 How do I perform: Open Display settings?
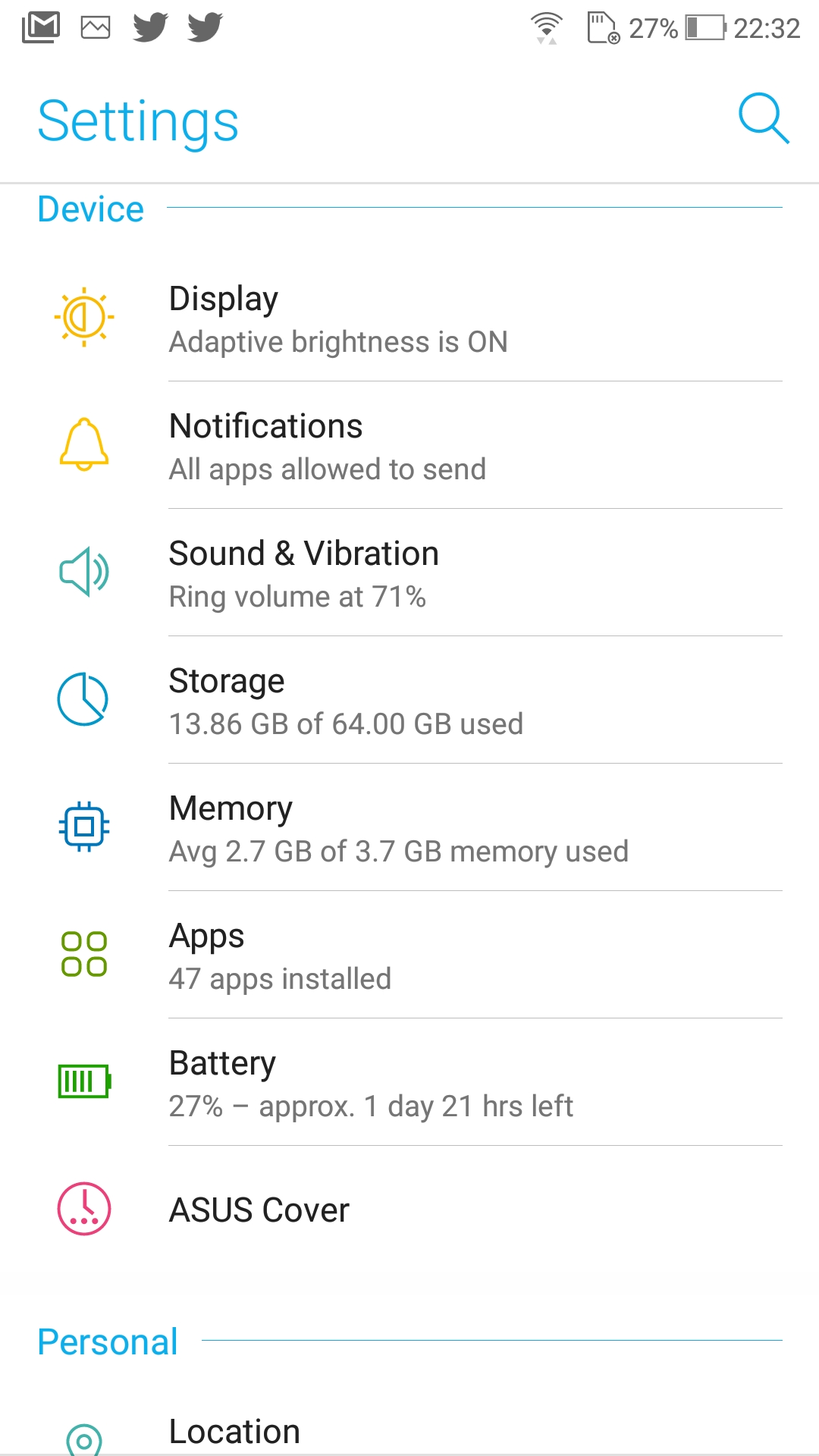click(x=409, y=318)
